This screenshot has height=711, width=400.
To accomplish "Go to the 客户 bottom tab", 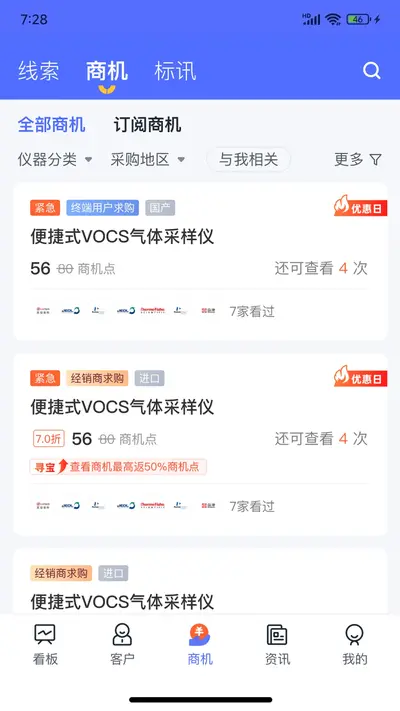I will pos(122,645).
